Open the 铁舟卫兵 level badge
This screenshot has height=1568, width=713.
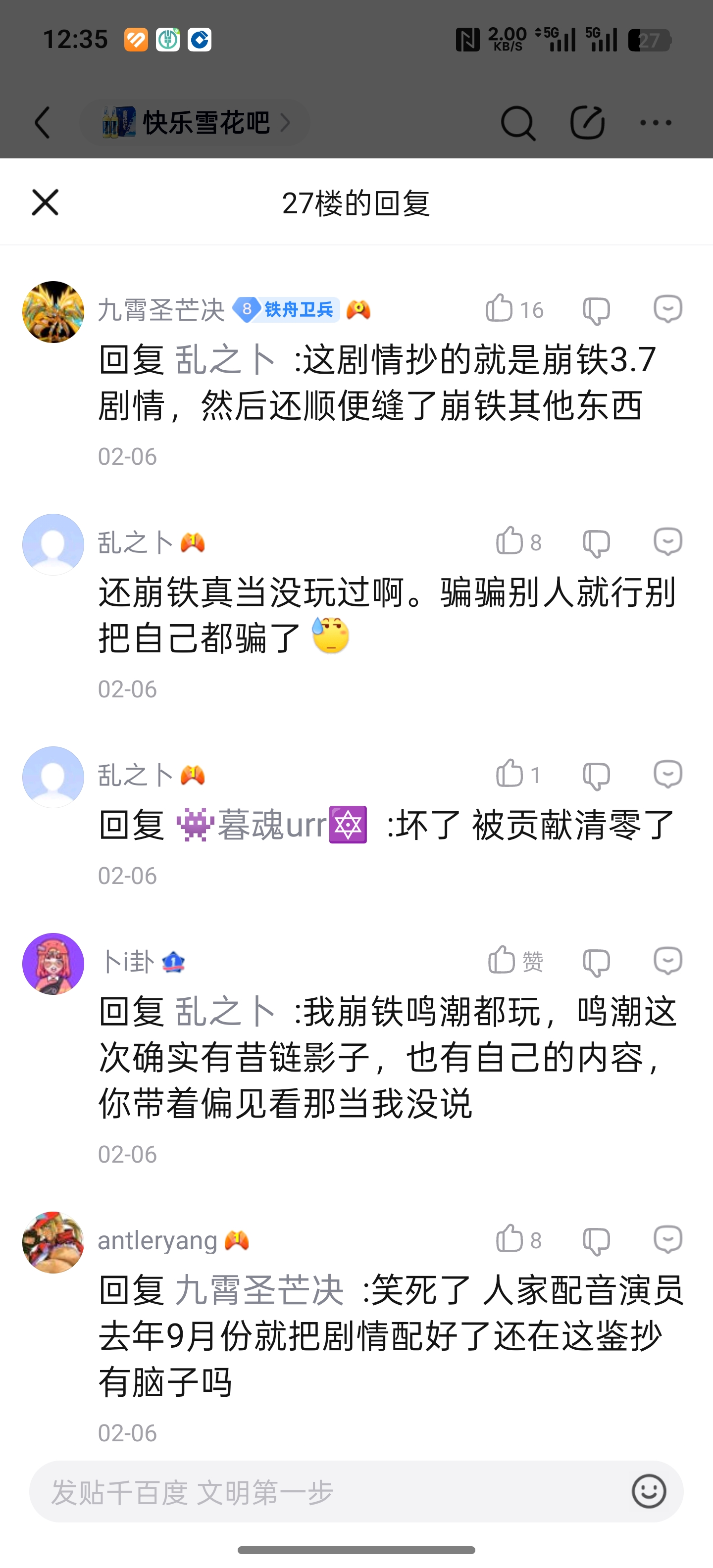coord(286,310)
